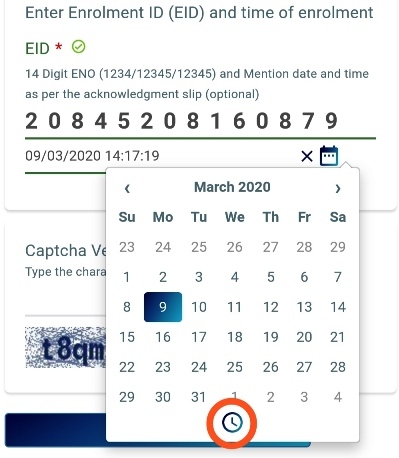This screenshot has height=458, width=399.
Task: Select Saturday March 21
Action: (x=338, y=337)
